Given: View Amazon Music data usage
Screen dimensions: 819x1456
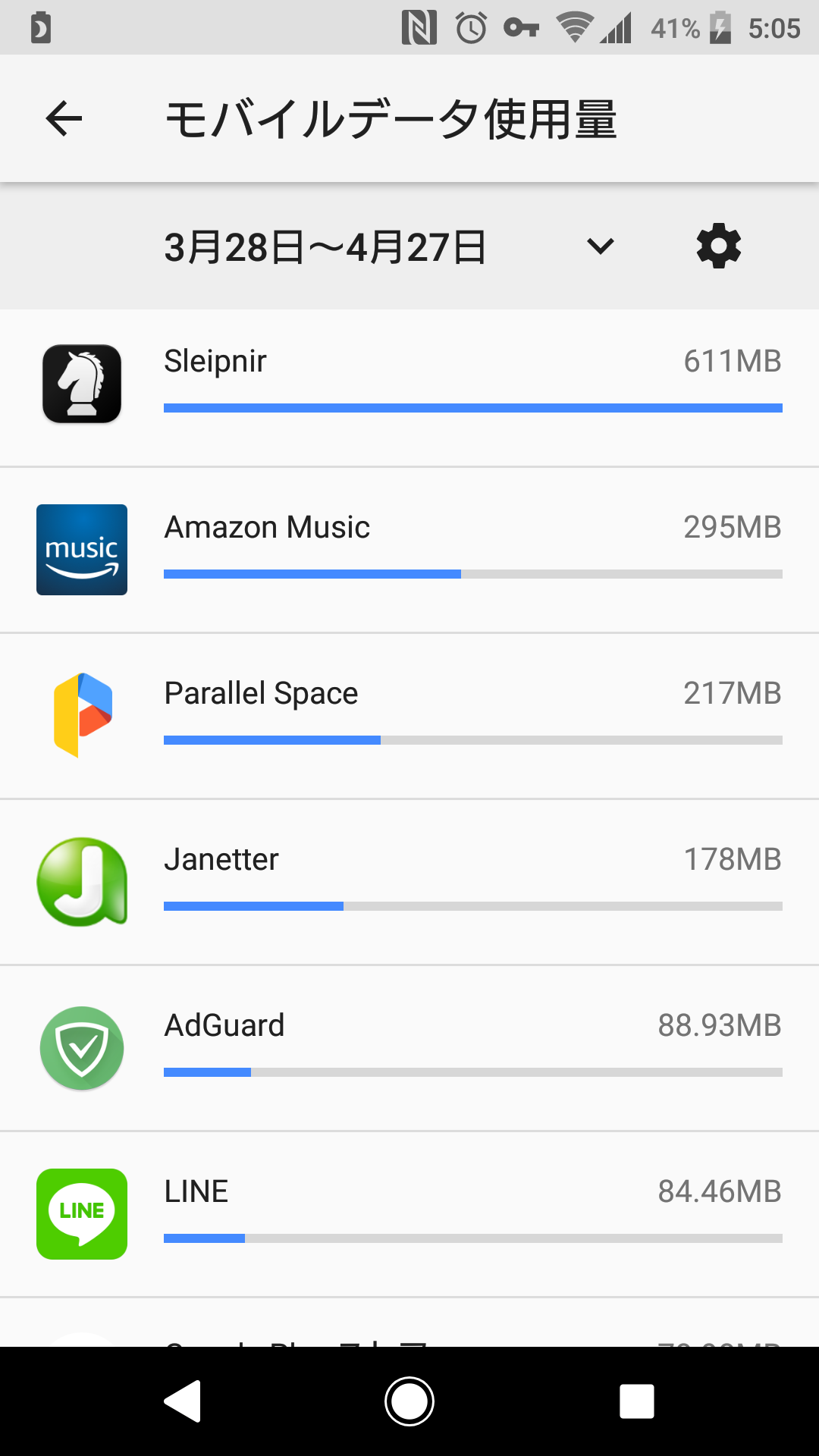Looking at the screenshot, I should [409, 550].
